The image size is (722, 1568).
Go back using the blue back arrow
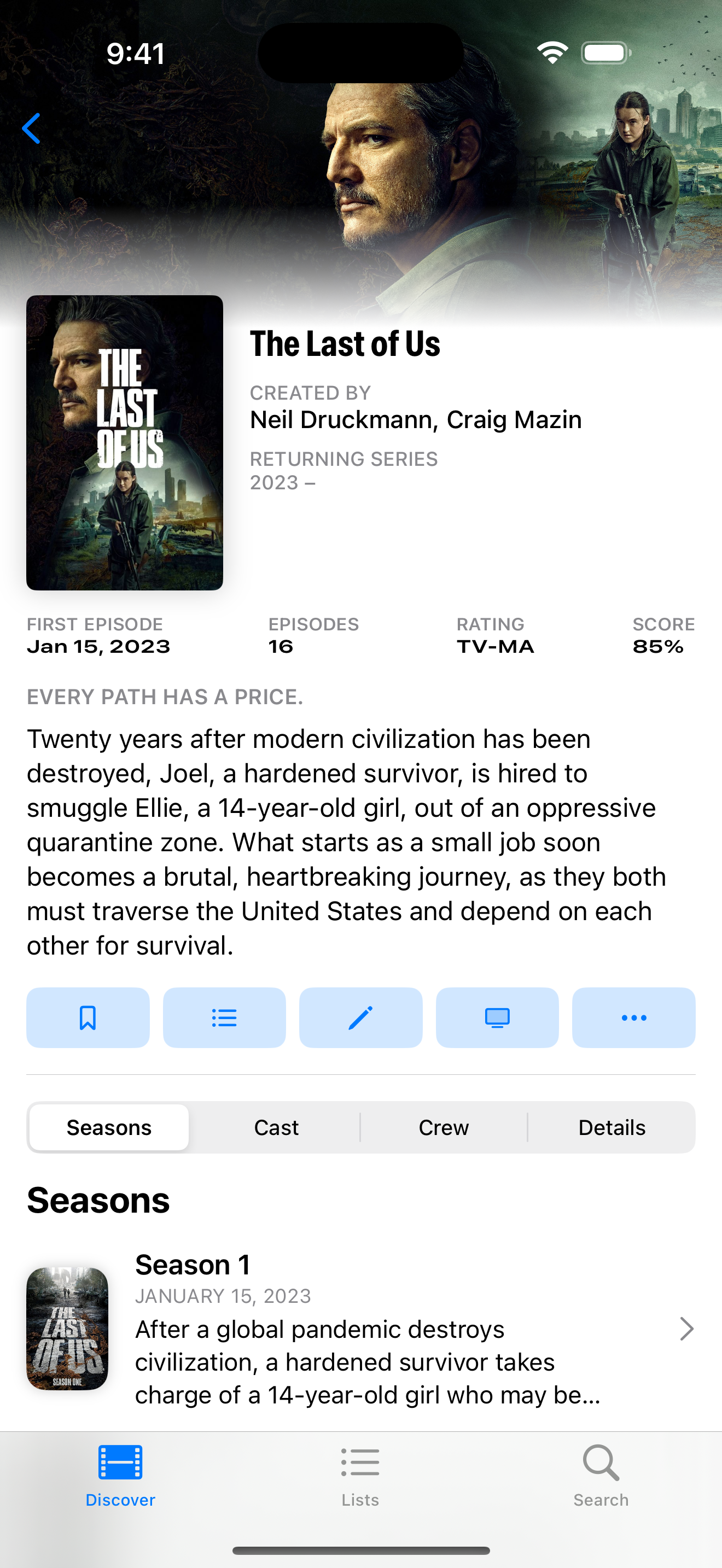(x=31, y=128)
